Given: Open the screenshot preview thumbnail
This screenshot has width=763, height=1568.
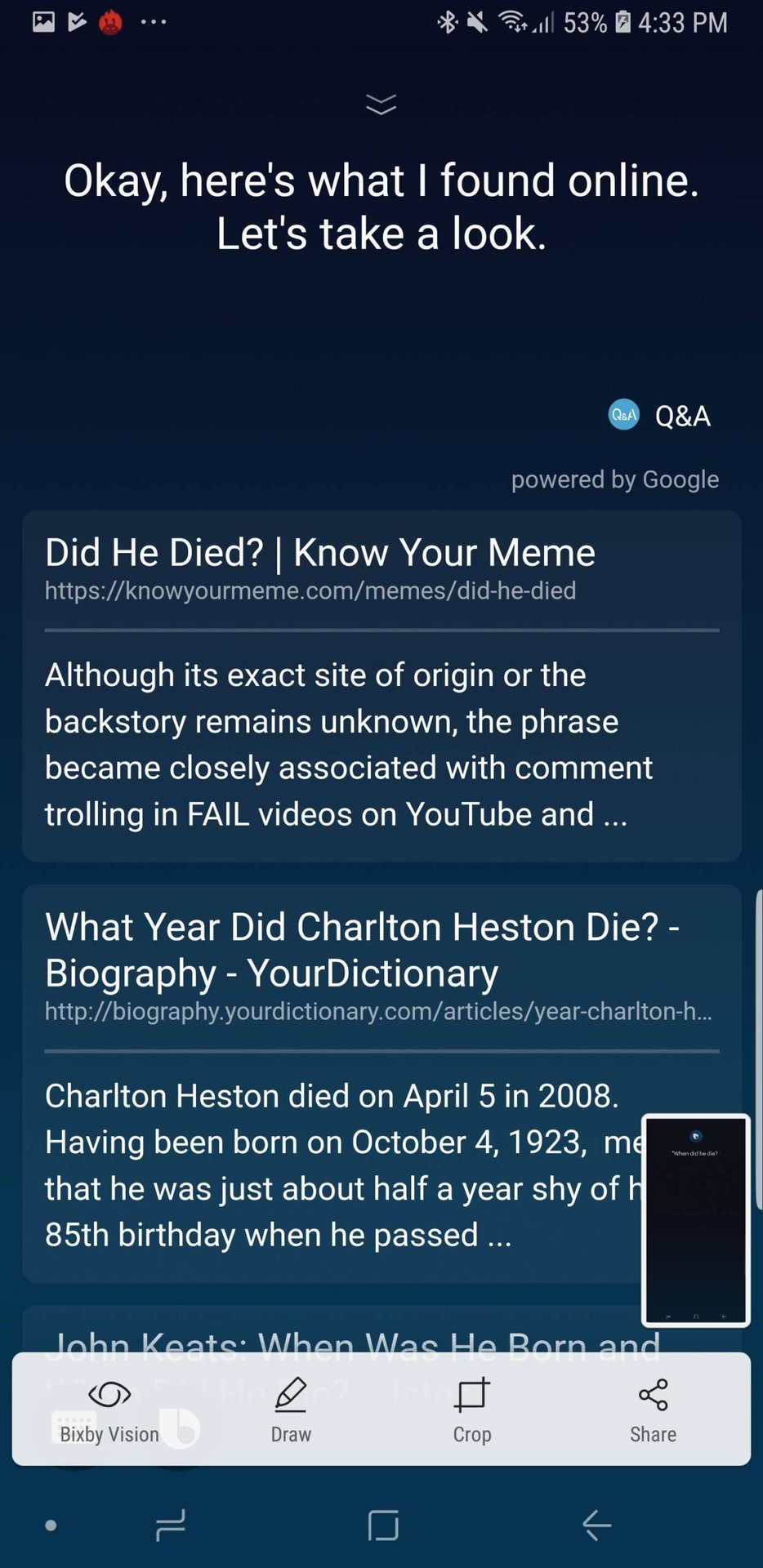Looking at the screenshot, I should coord(695,1220).
